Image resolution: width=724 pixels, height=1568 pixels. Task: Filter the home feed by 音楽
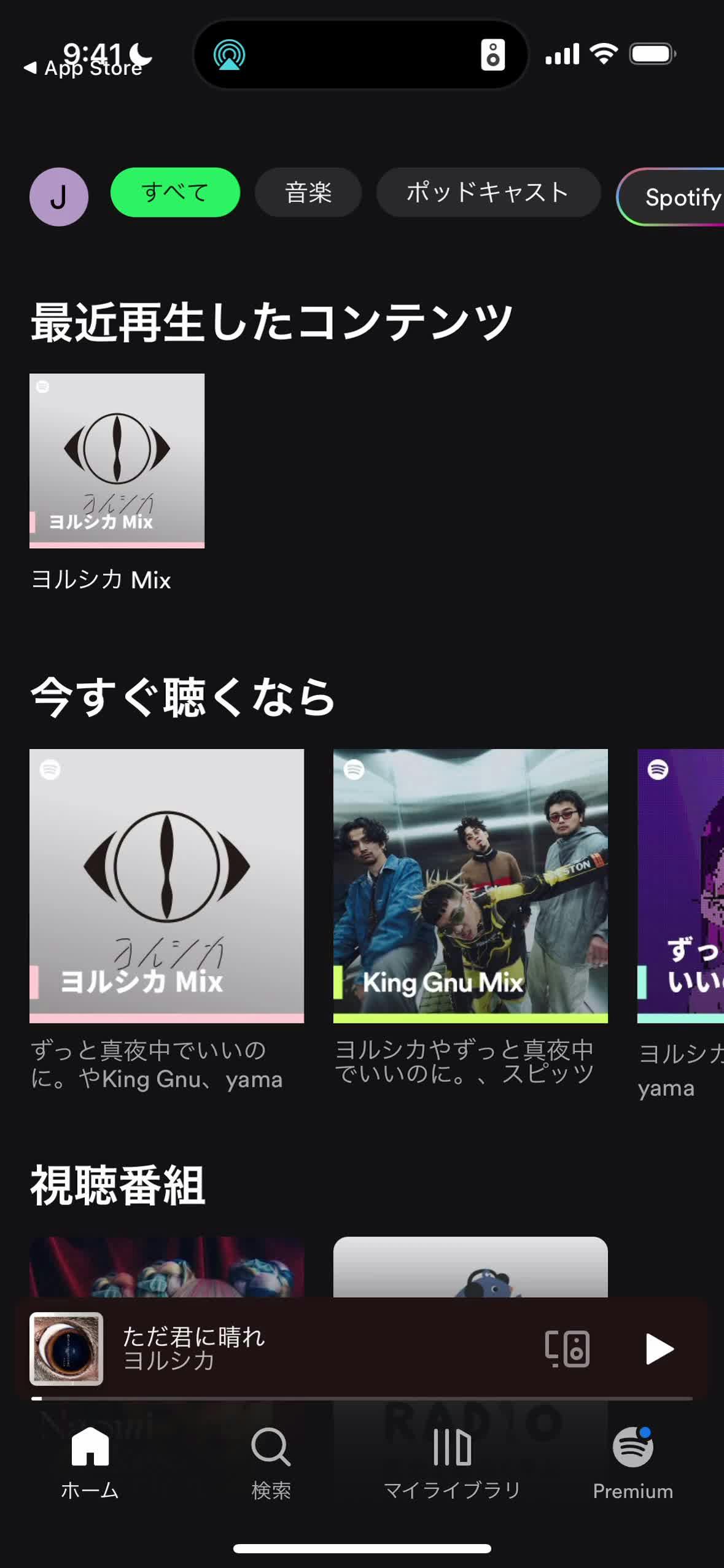308,192
